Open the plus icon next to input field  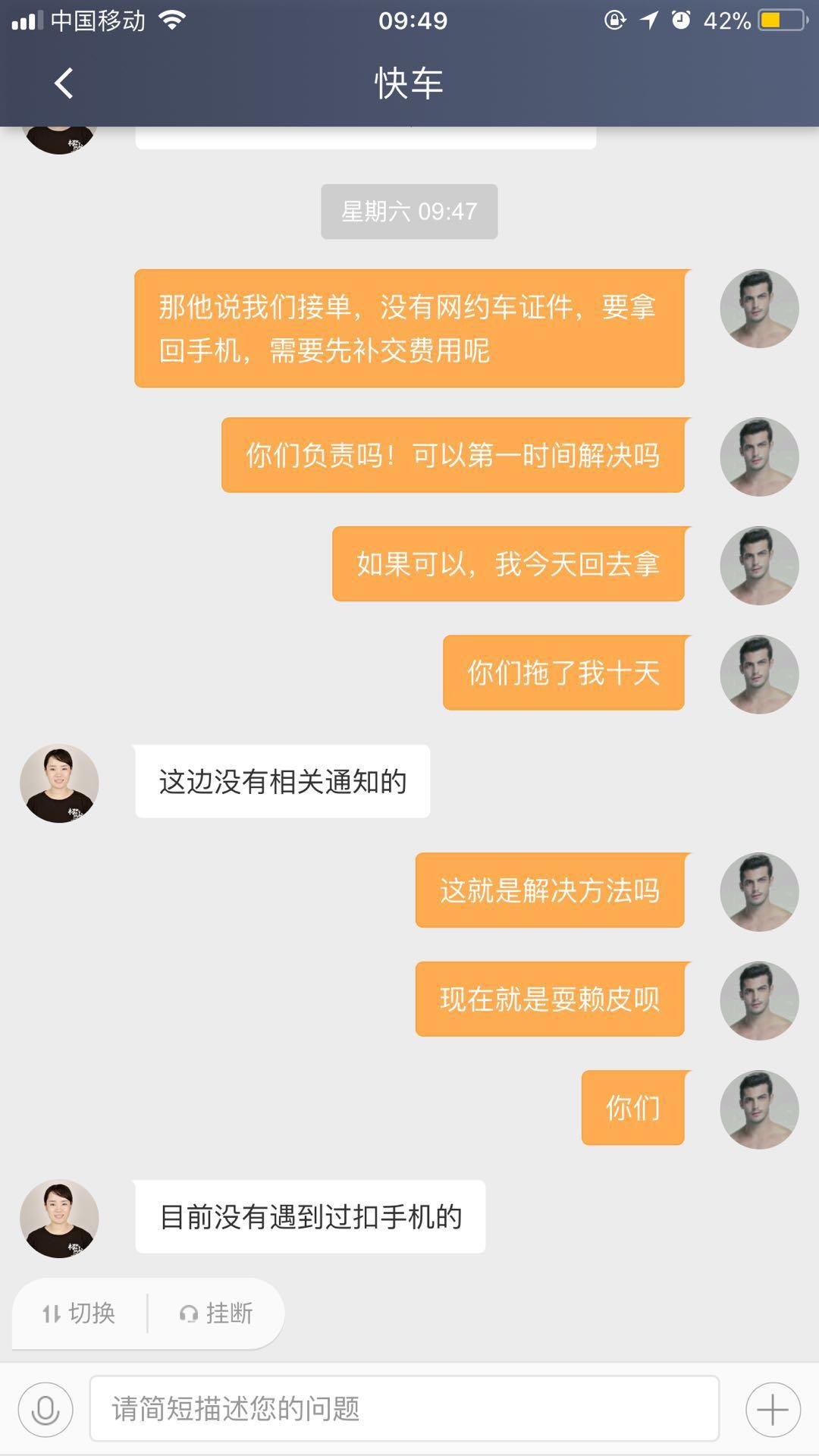tap(772, 1408)
